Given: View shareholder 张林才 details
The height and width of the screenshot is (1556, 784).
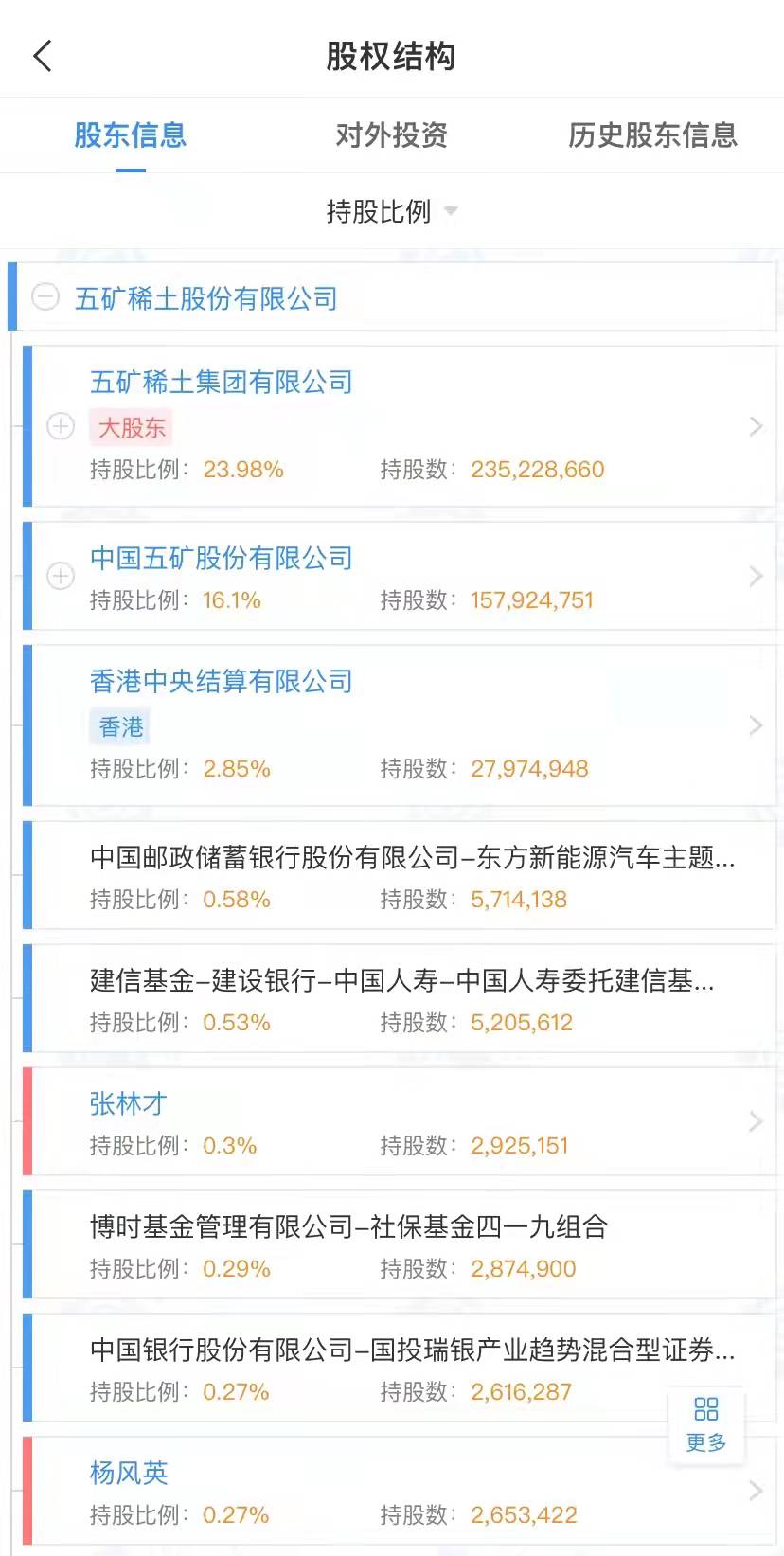Looking at the screenshot, I should pos(399,1122).
